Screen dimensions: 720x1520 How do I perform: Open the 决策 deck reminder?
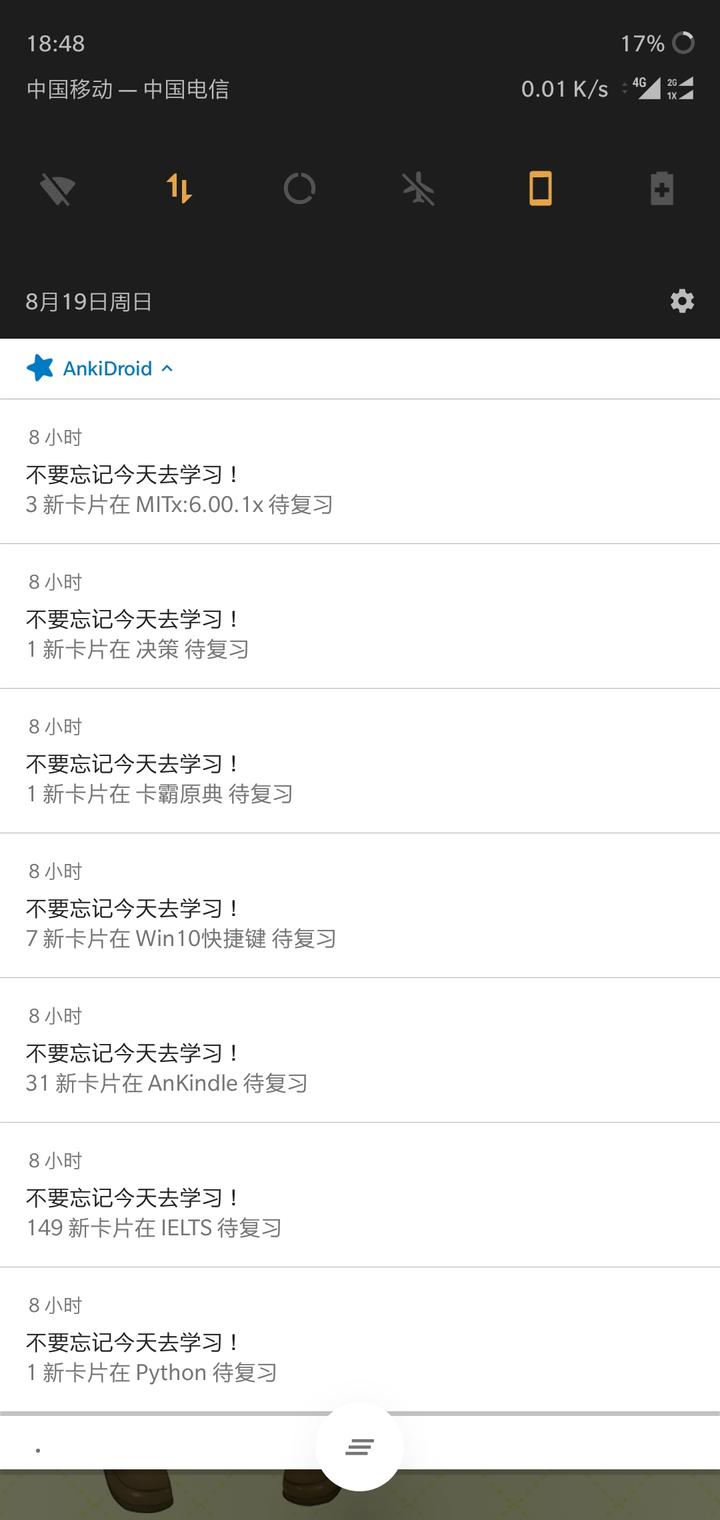(360, 617)
